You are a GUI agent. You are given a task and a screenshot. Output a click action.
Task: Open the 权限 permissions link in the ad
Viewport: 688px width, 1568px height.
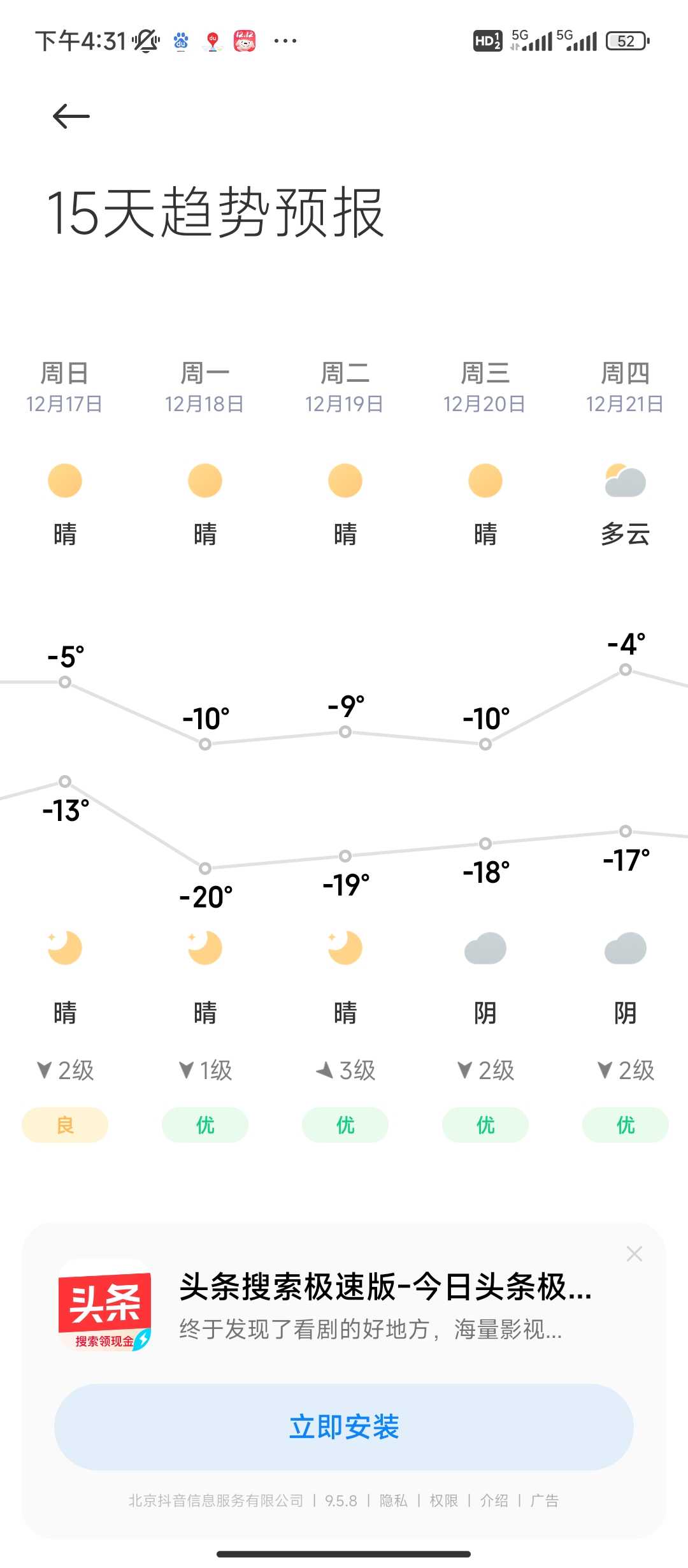(x=444, y=1500)
